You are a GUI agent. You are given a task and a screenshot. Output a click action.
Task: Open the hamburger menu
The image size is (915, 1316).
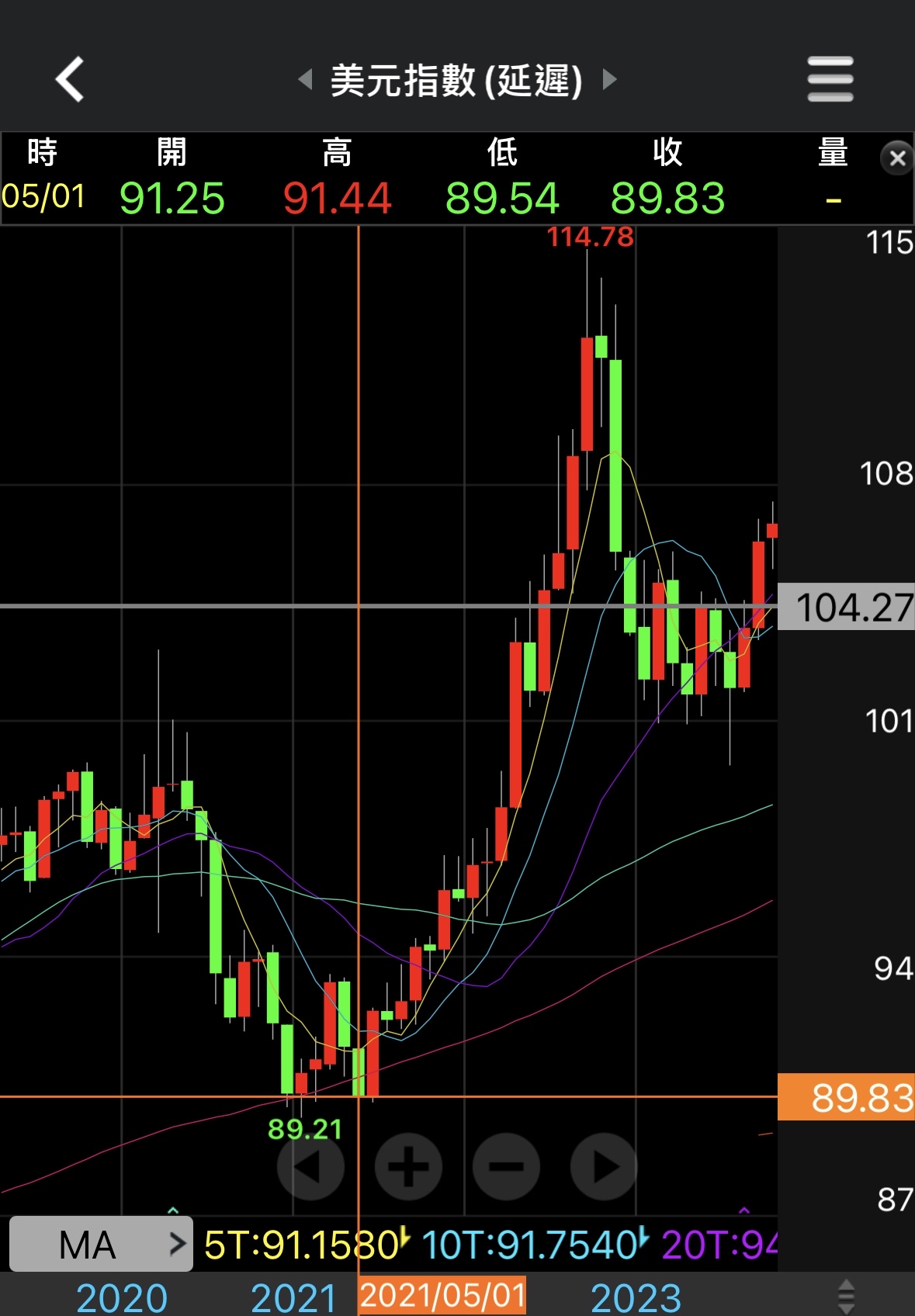[830, 79]
